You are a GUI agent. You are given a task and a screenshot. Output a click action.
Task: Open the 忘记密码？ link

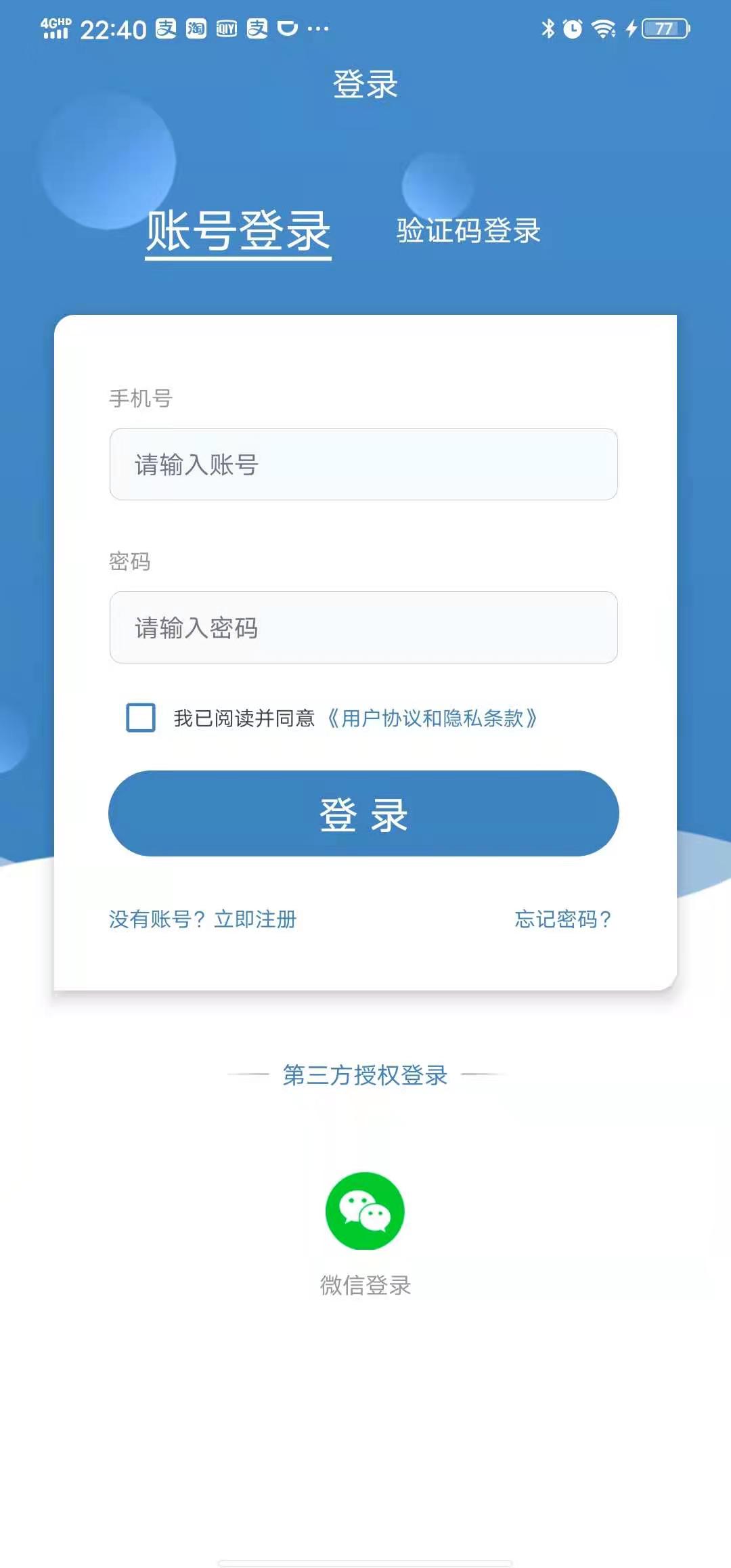tap(562, 919)
